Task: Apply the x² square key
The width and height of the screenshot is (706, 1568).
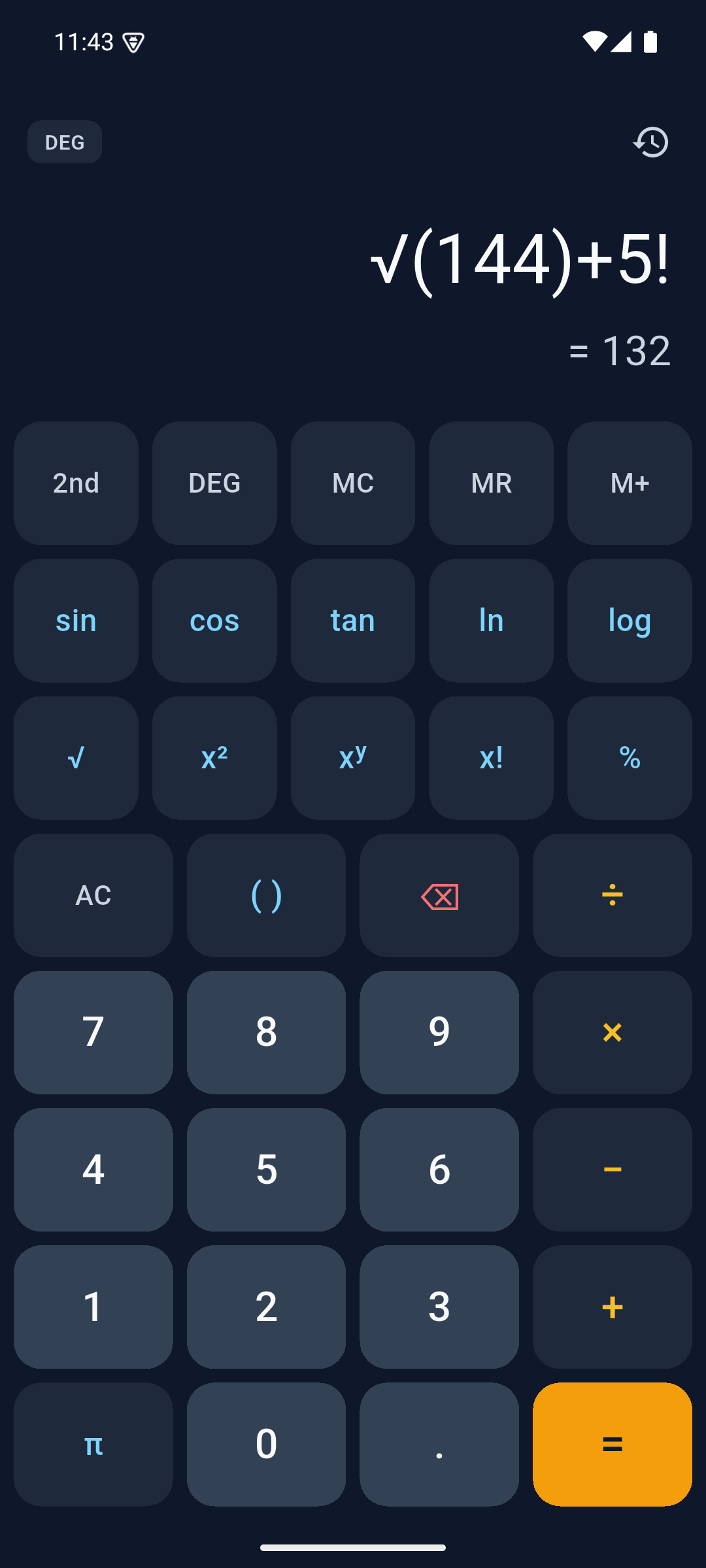Action: [x=214, y=758]
